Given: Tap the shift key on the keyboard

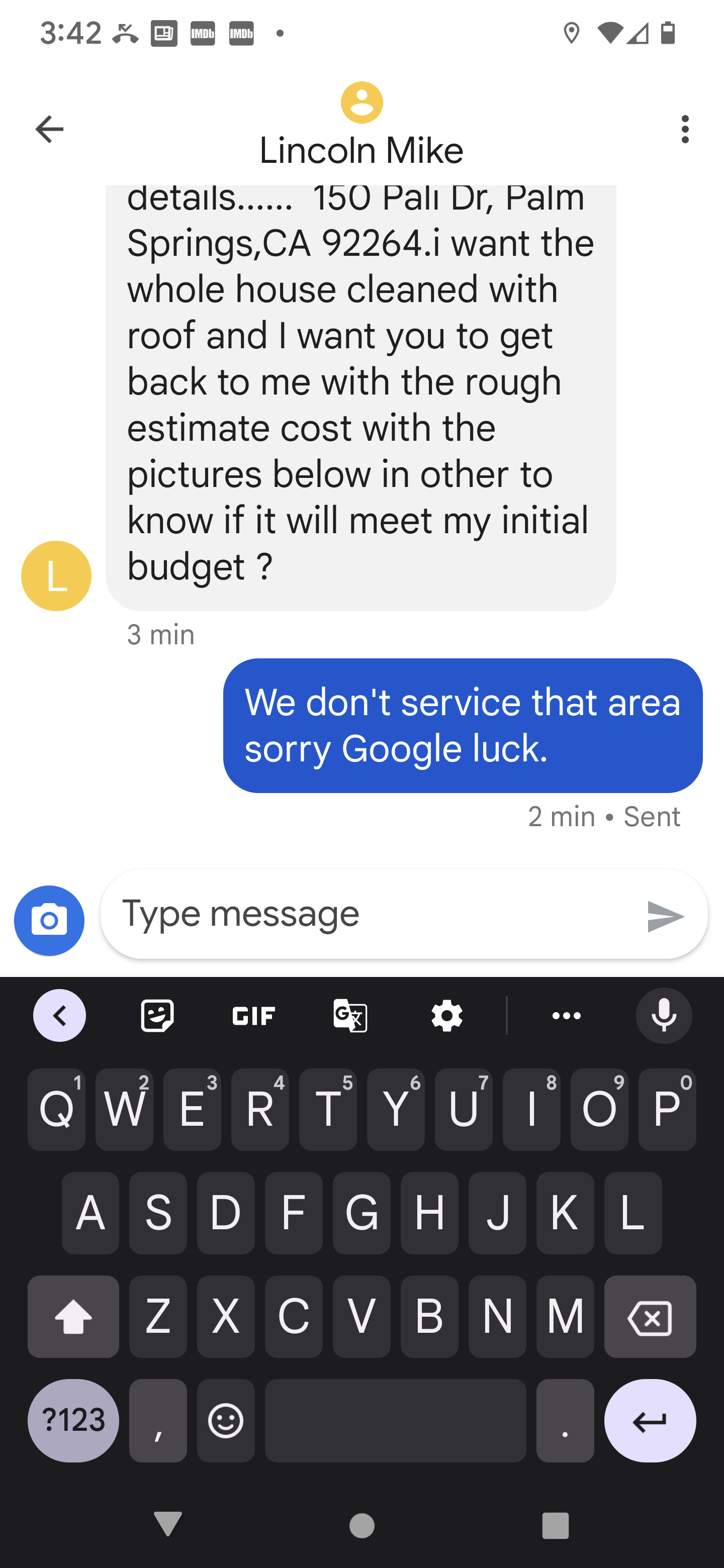Looking at the screenshot, I should (x=73, y=1317).
